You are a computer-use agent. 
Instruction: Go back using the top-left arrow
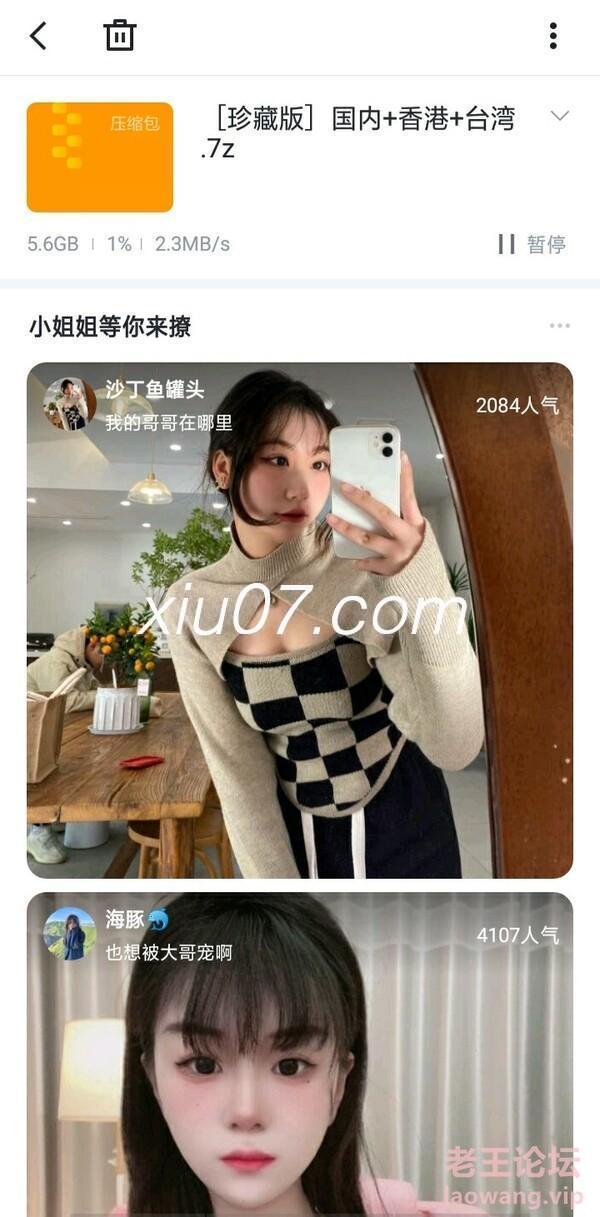(38, 36)
